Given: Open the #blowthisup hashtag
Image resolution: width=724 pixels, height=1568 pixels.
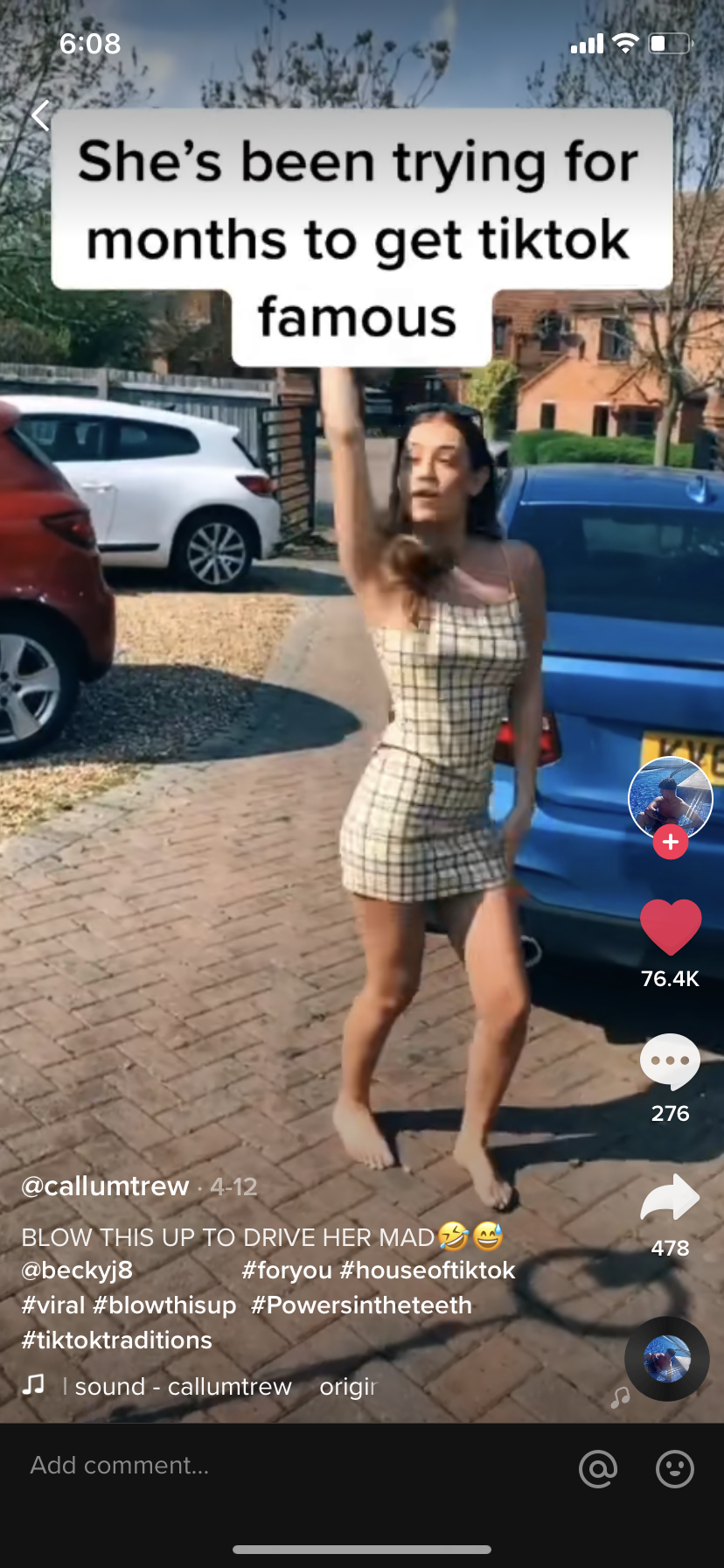Looking at the screenshot, I should (x=164, y=1305).
